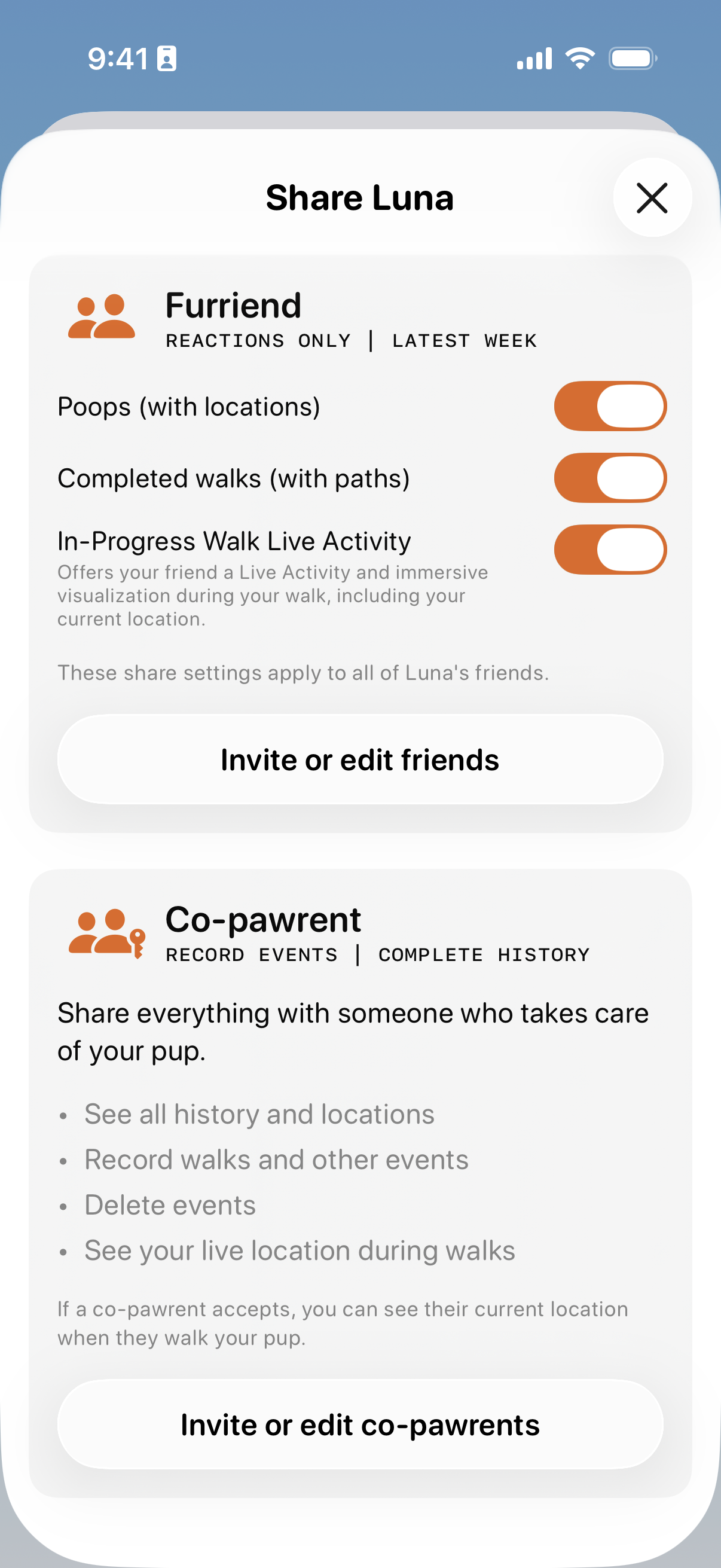
Task: Toggle In-Progress Walk Live Activity
Action: (x=610, y=550)
